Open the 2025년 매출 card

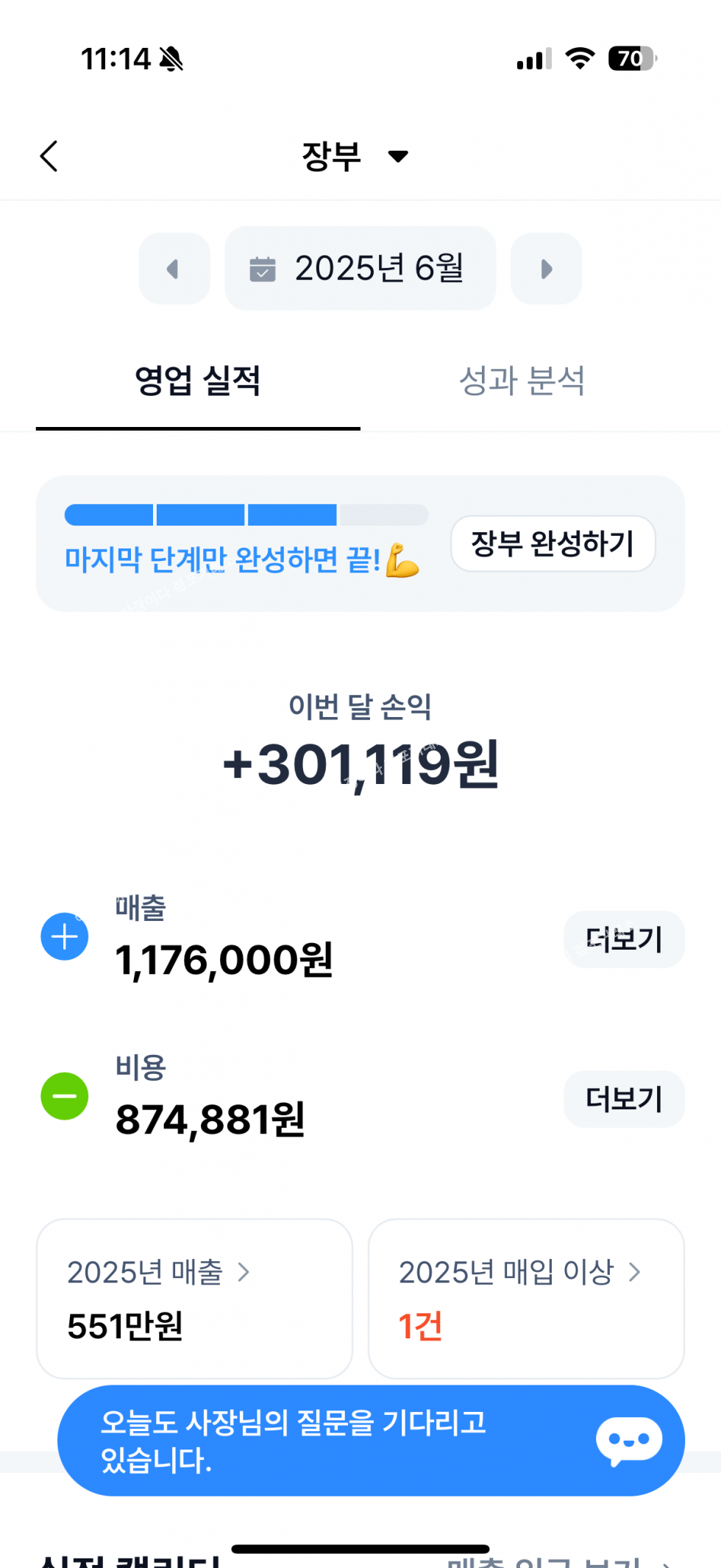tap(195, 1299)
